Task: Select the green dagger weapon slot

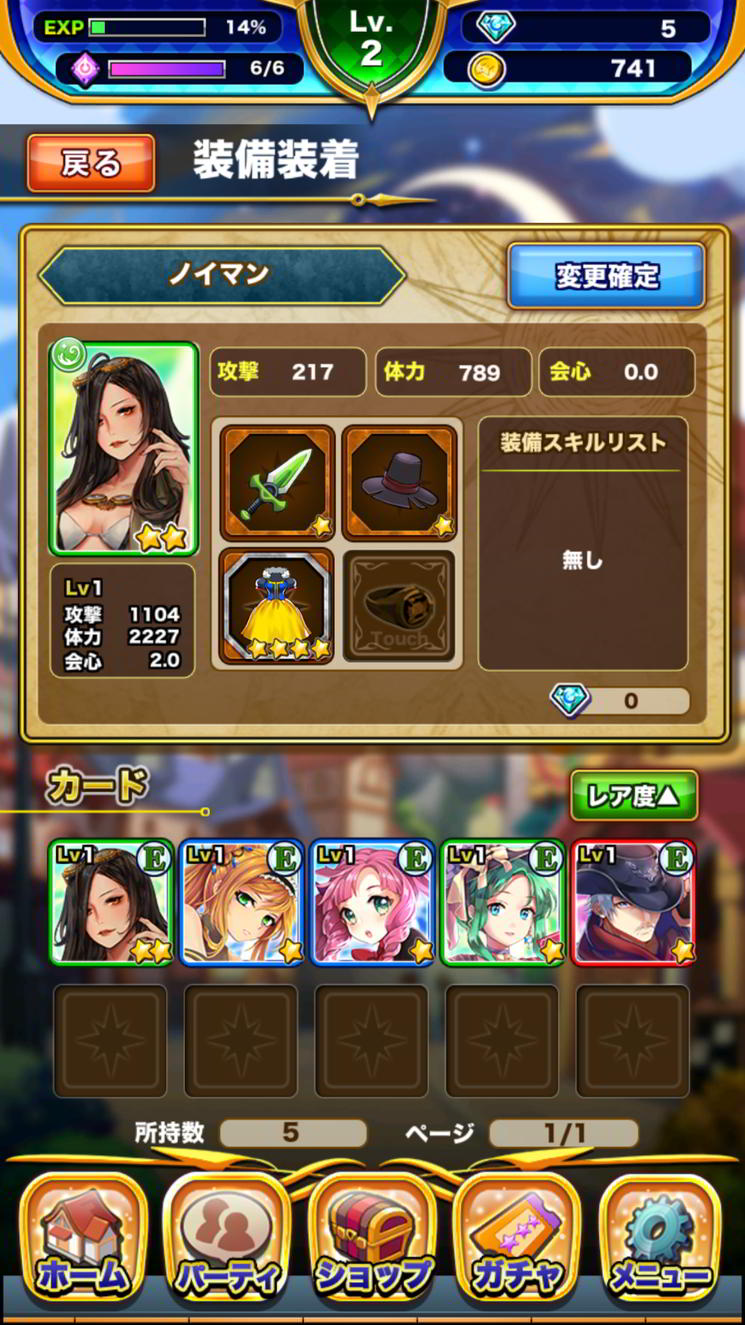Action: click(277, 482)
